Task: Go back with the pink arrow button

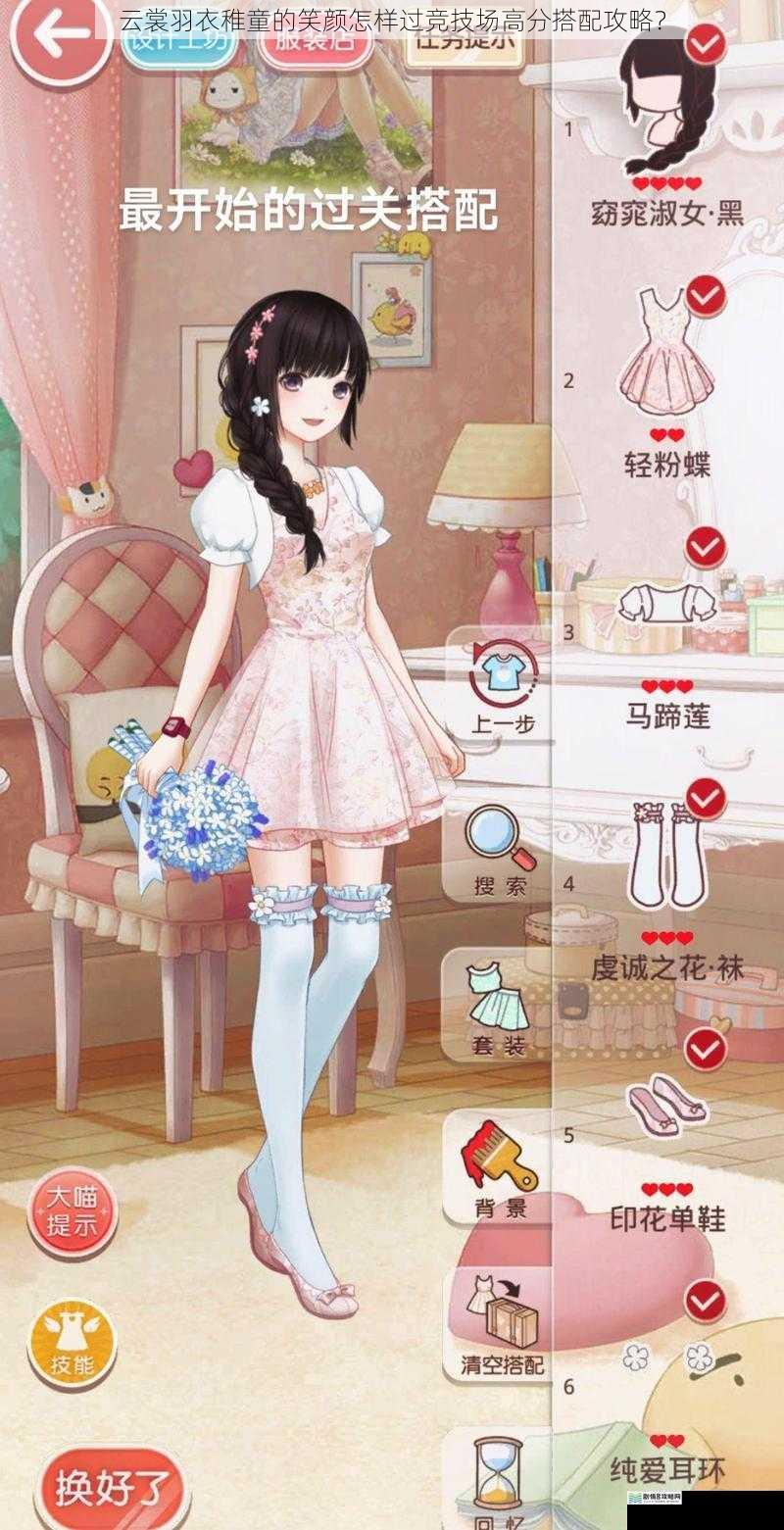Action: coord(61,37)
